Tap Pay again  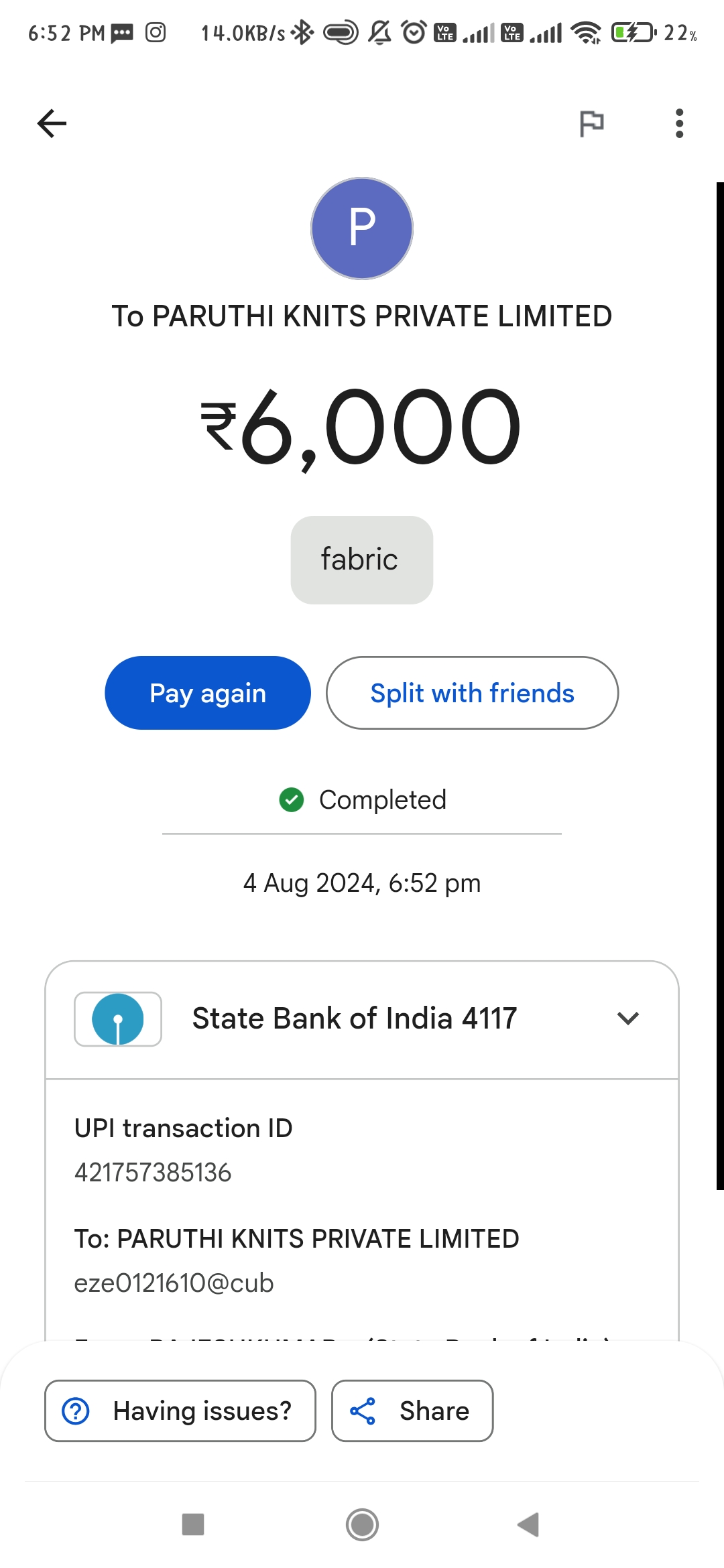point(208,693)
